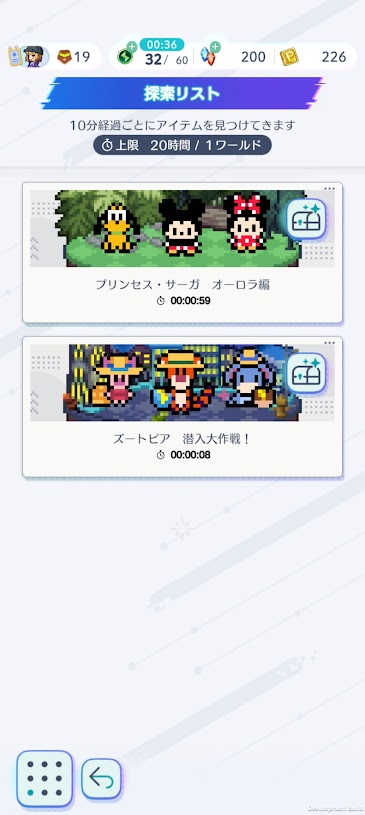Open the three-dot menu on the オーロラ編 card

coord(329,189)
